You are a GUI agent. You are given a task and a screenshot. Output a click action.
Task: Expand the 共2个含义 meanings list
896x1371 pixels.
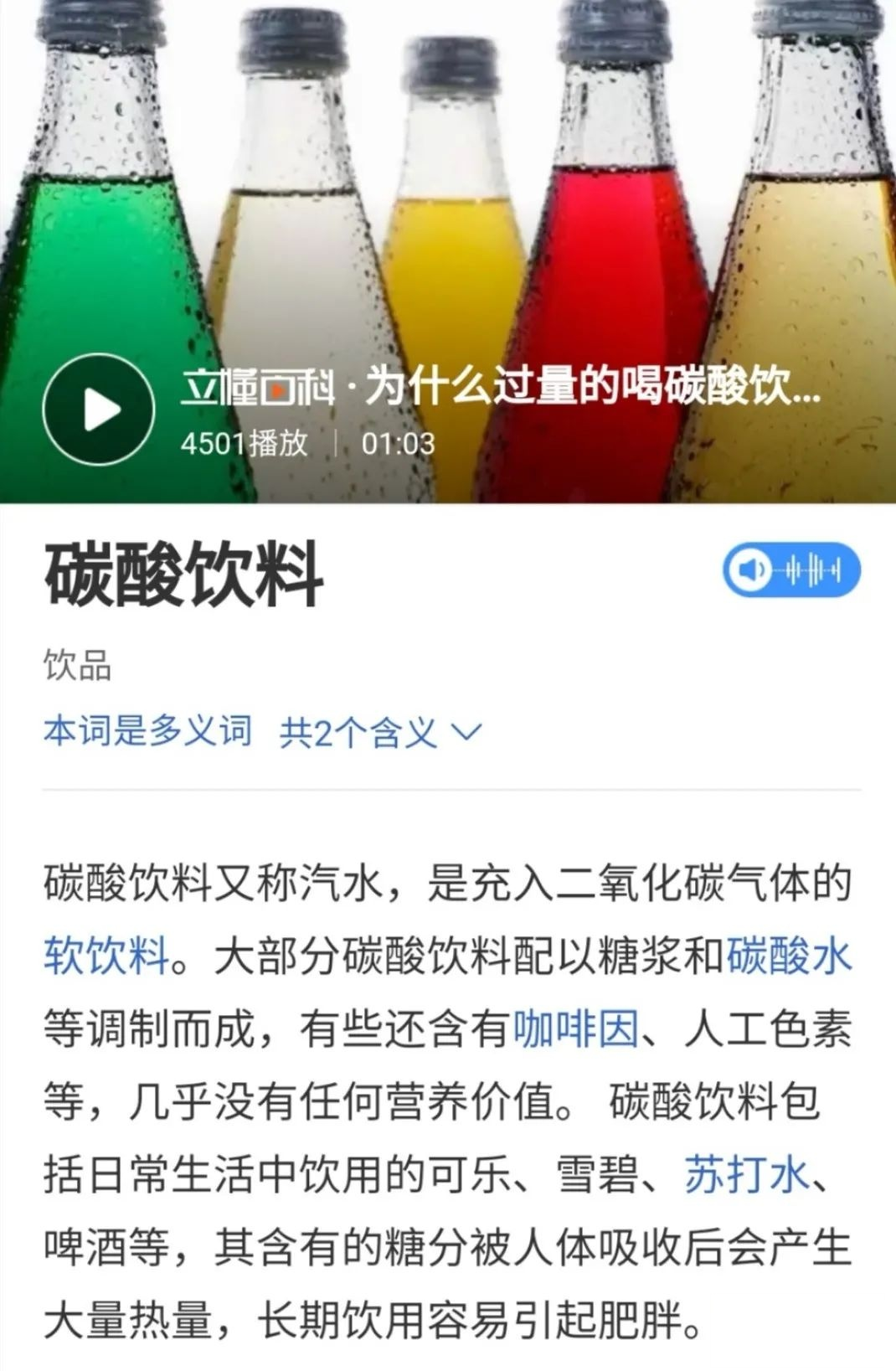pyautogui.click(x=380, y=732)
